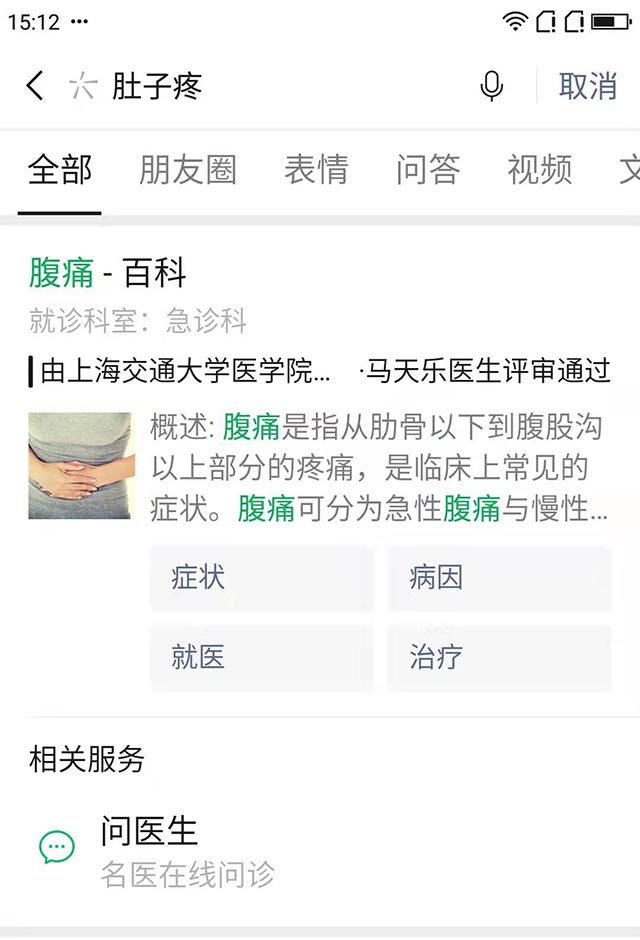Go back using the arrow icon

[x=35, y=86]
